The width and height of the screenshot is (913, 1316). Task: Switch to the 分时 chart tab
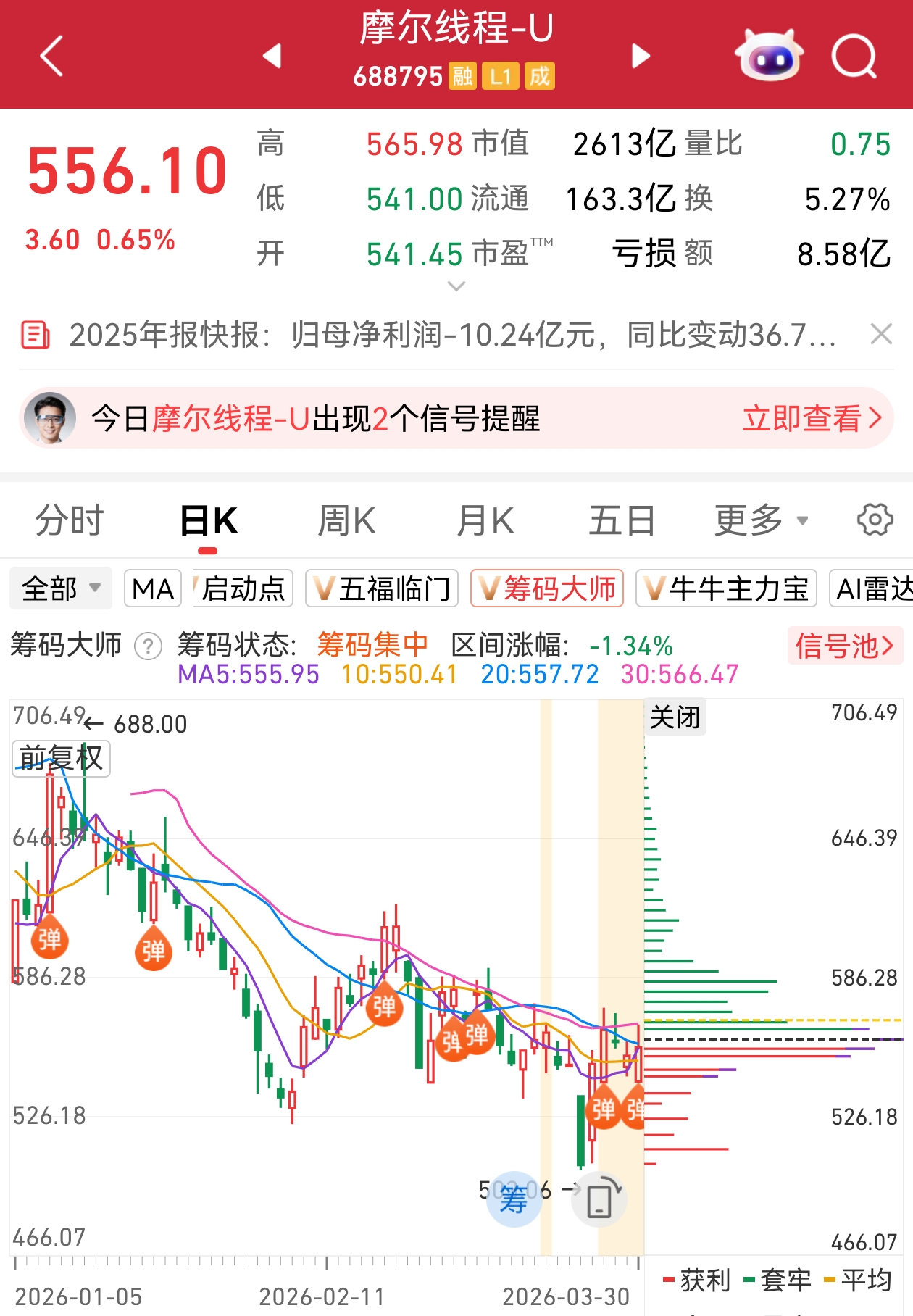tap(70, 521)
